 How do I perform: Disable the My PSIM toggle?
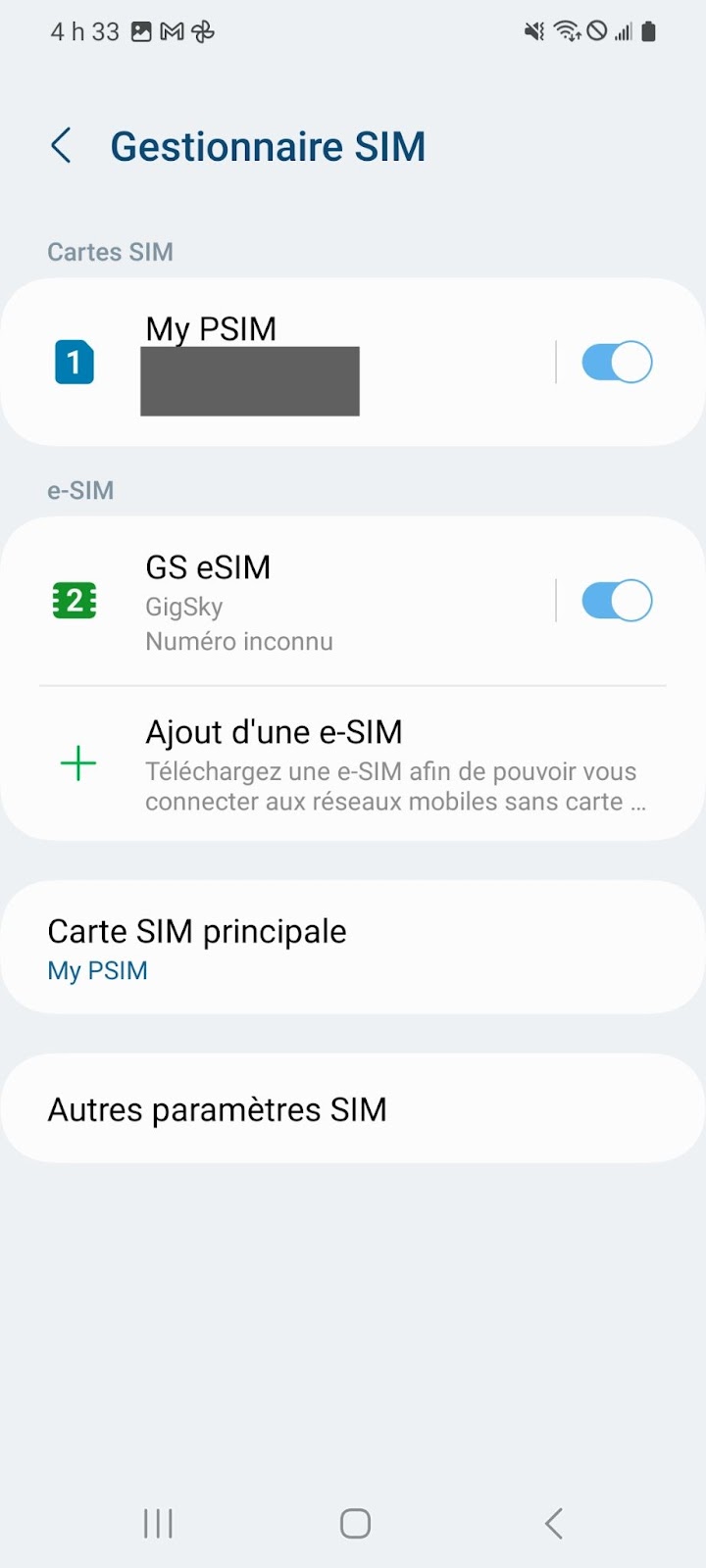point(617,362)
